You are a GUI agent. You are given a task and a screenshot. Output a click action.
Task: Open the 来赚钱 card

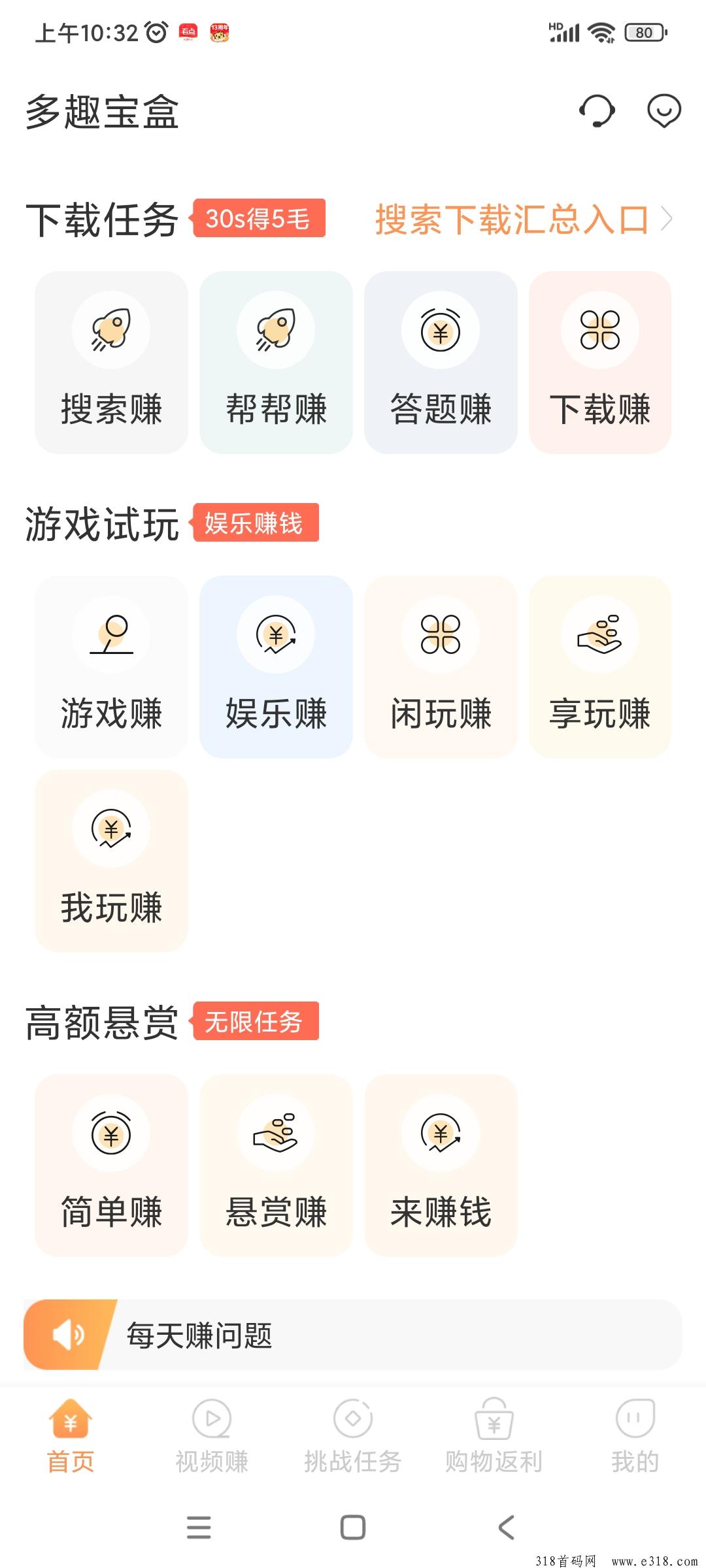pyautogui.click(x=441, y=1166)
